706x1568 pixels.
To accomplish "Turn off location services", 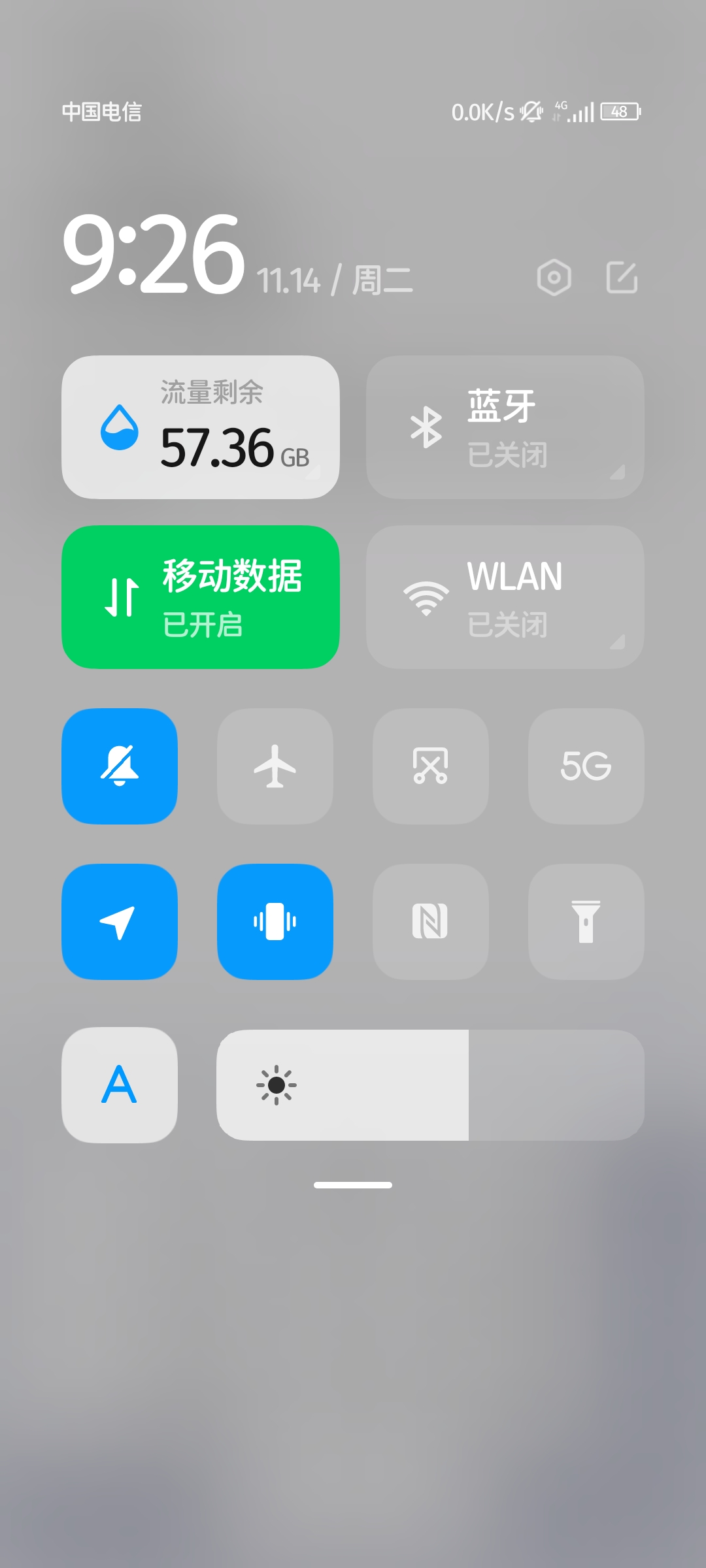I will [120, 922].
